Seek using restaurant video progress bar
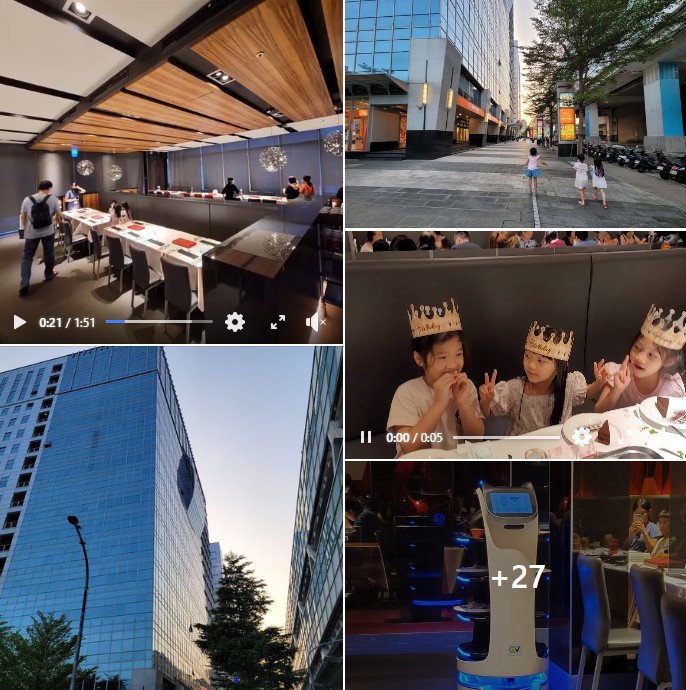 [158, 322]
